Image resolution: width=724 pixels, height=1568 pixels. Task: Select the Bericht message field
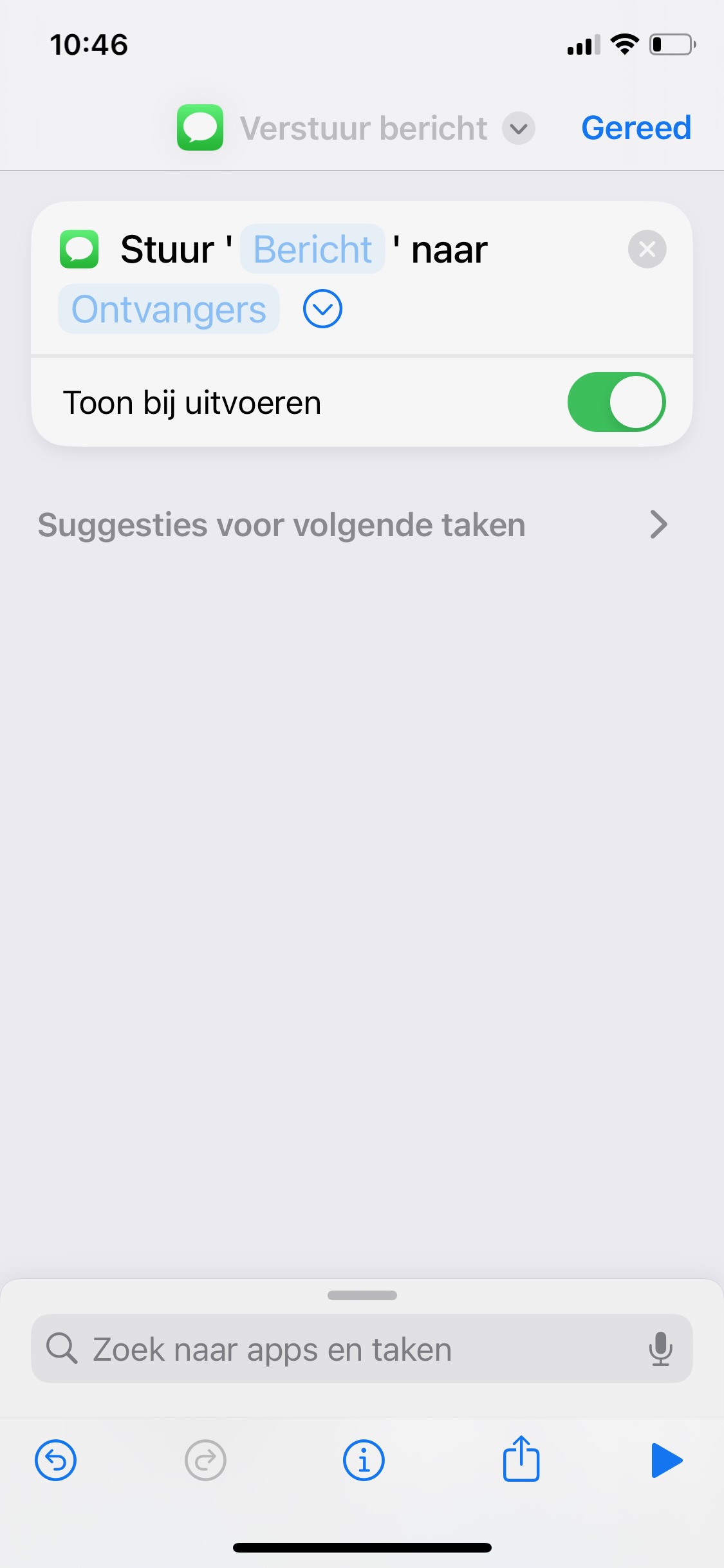tap(313, 249)
